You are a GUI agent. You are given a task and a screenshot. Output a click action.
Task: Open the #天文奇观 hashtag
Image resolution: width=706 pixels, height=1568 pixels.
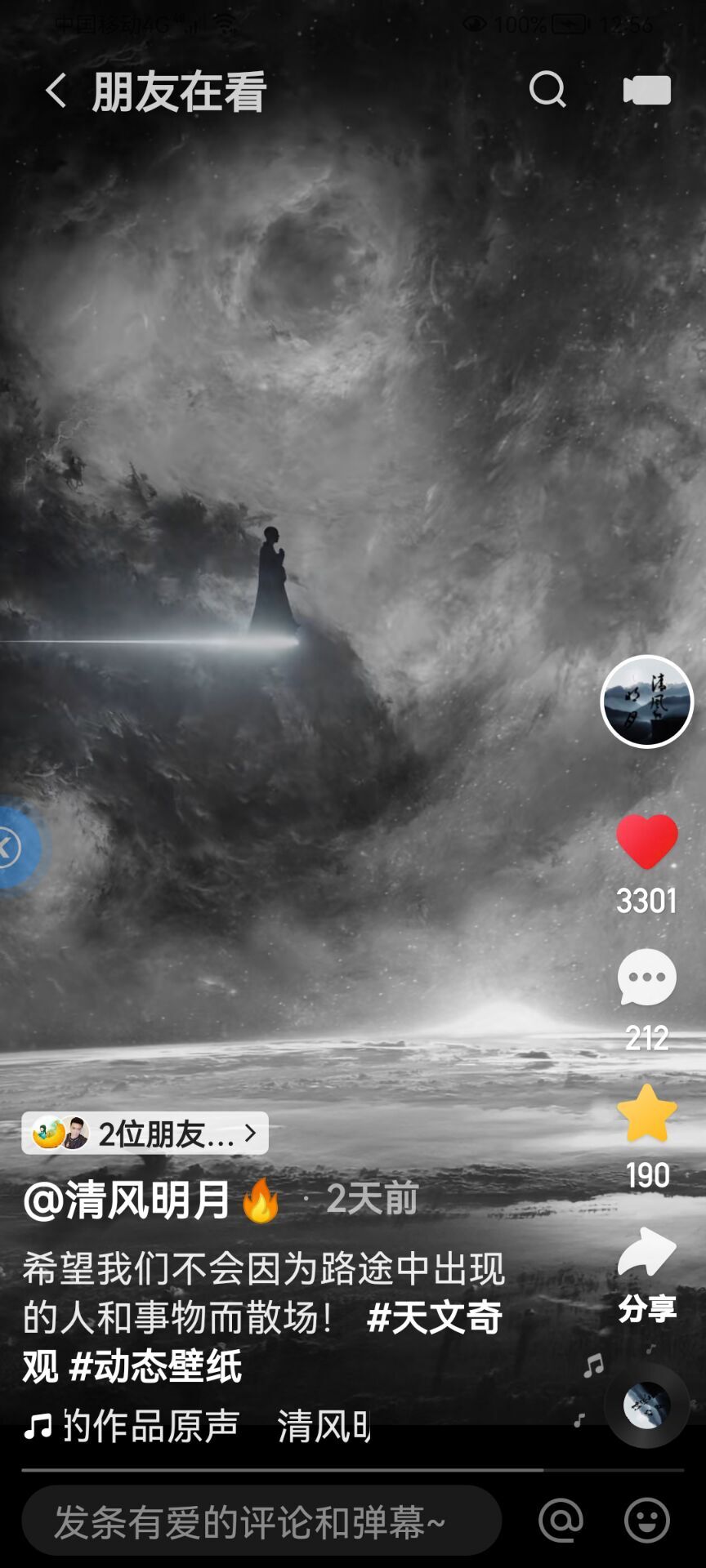click(433, 1317)
